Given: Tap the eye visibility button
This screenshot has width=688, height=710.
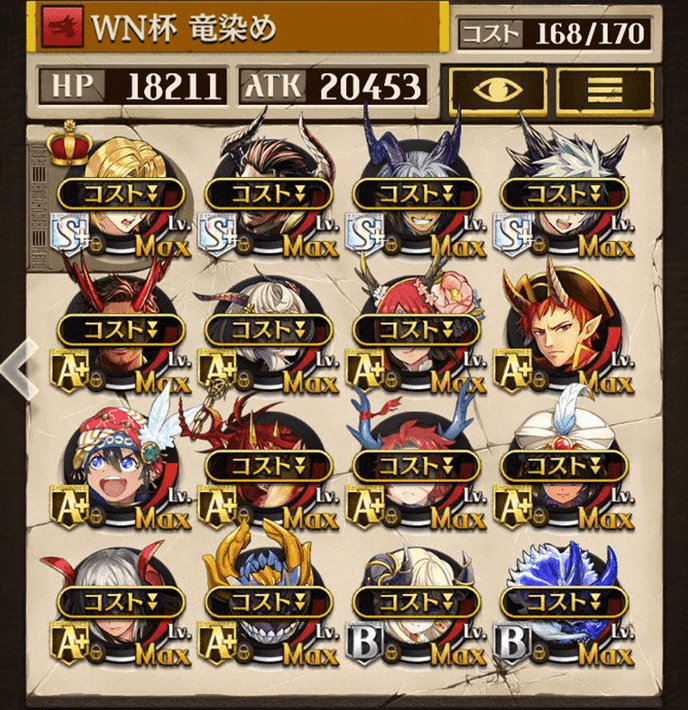Looking at the screenshot, I should [x=495, y=89].
